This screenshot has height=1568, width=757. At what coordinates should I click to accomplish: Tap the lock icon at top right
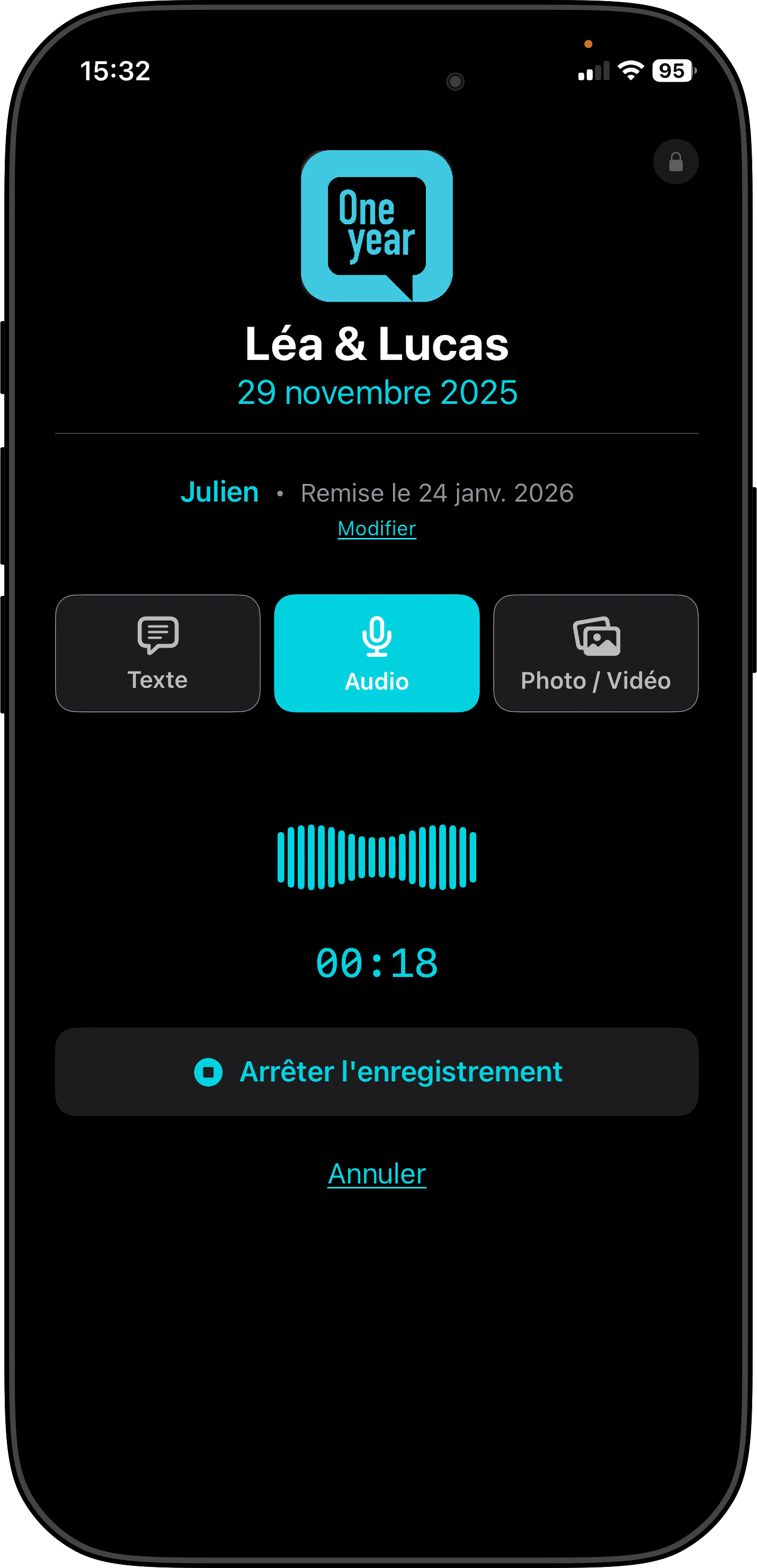click(675, 161)
